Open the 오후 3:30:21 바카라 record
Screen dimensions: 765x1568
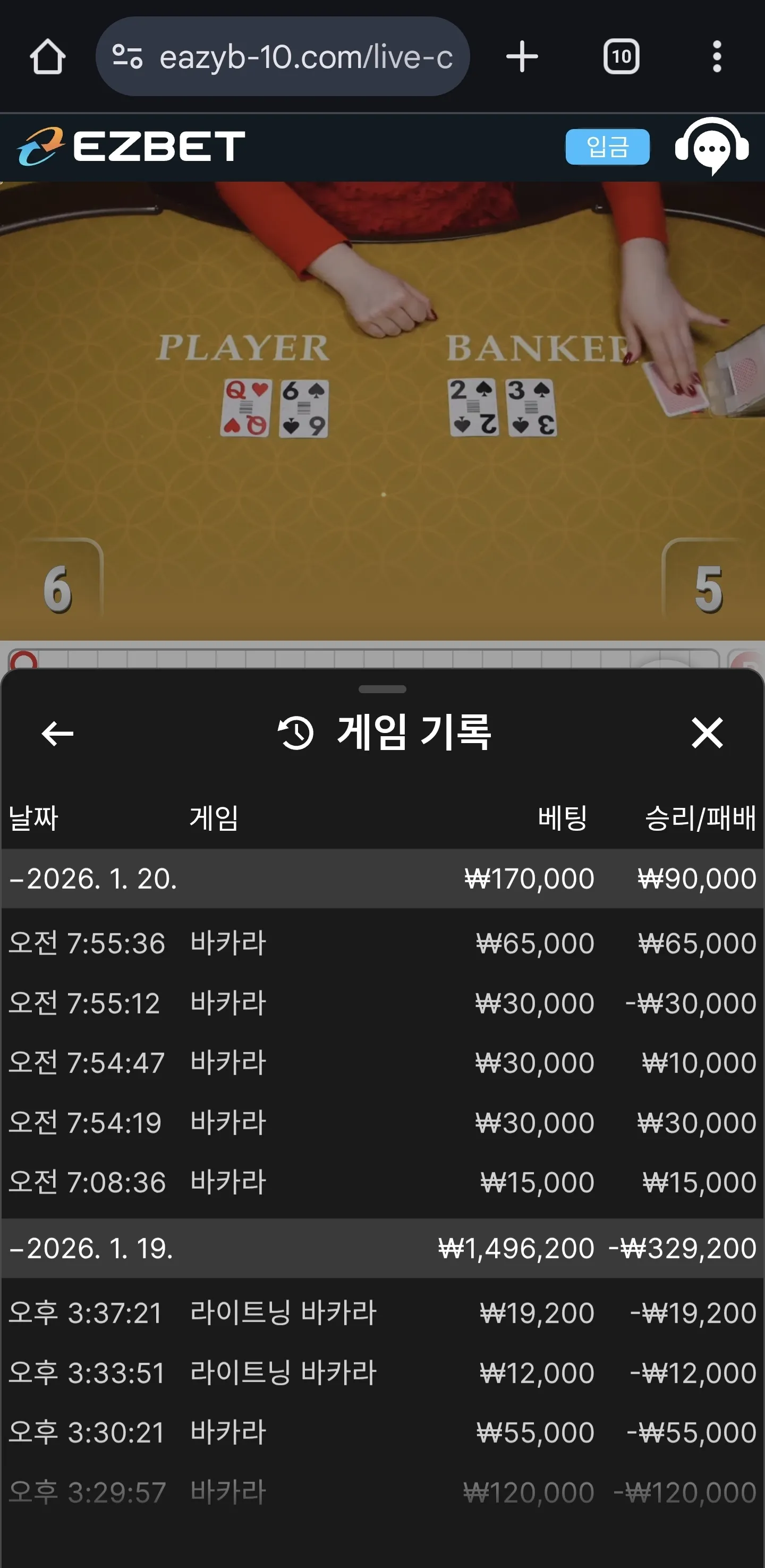[382, 1431]
